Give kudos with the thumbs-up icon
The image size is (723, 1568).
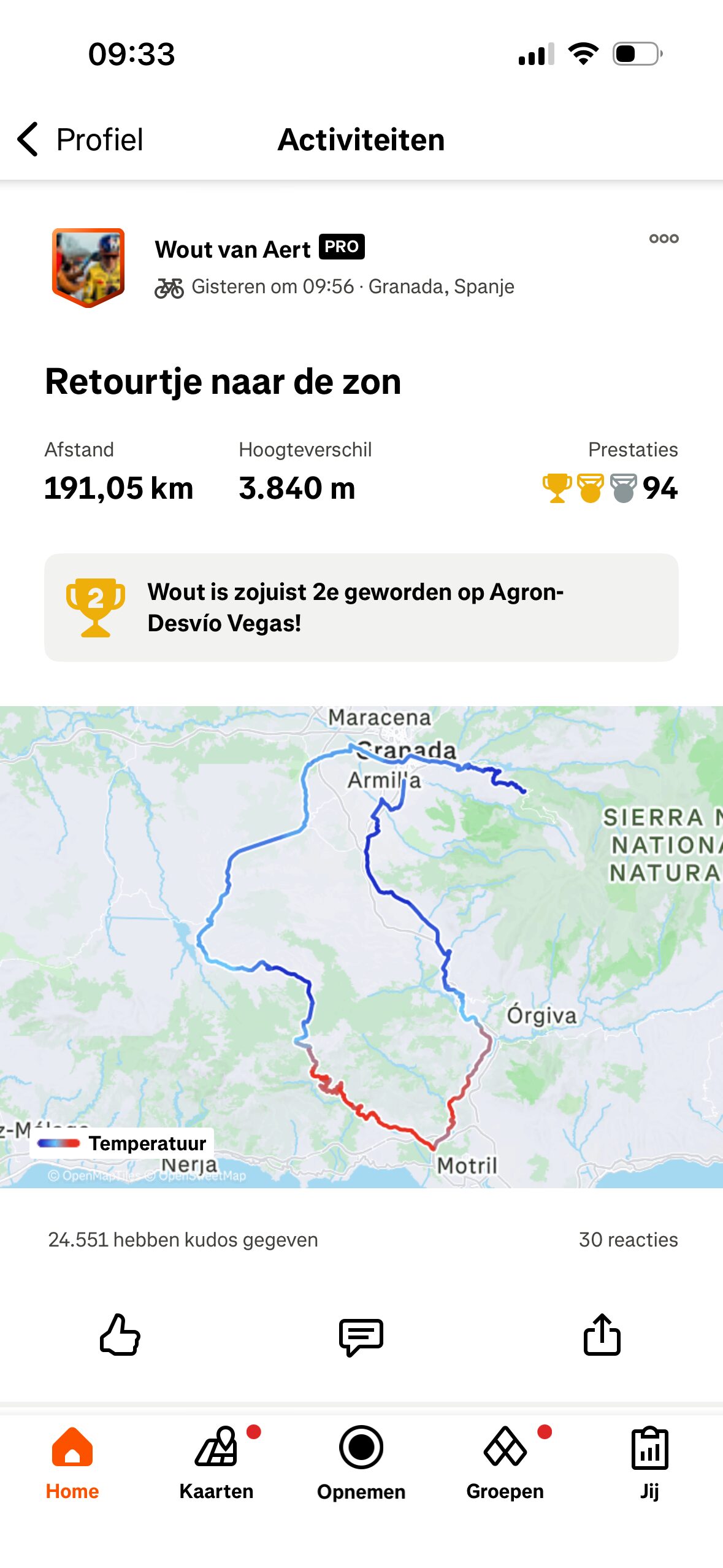(x=120, y=1335)
